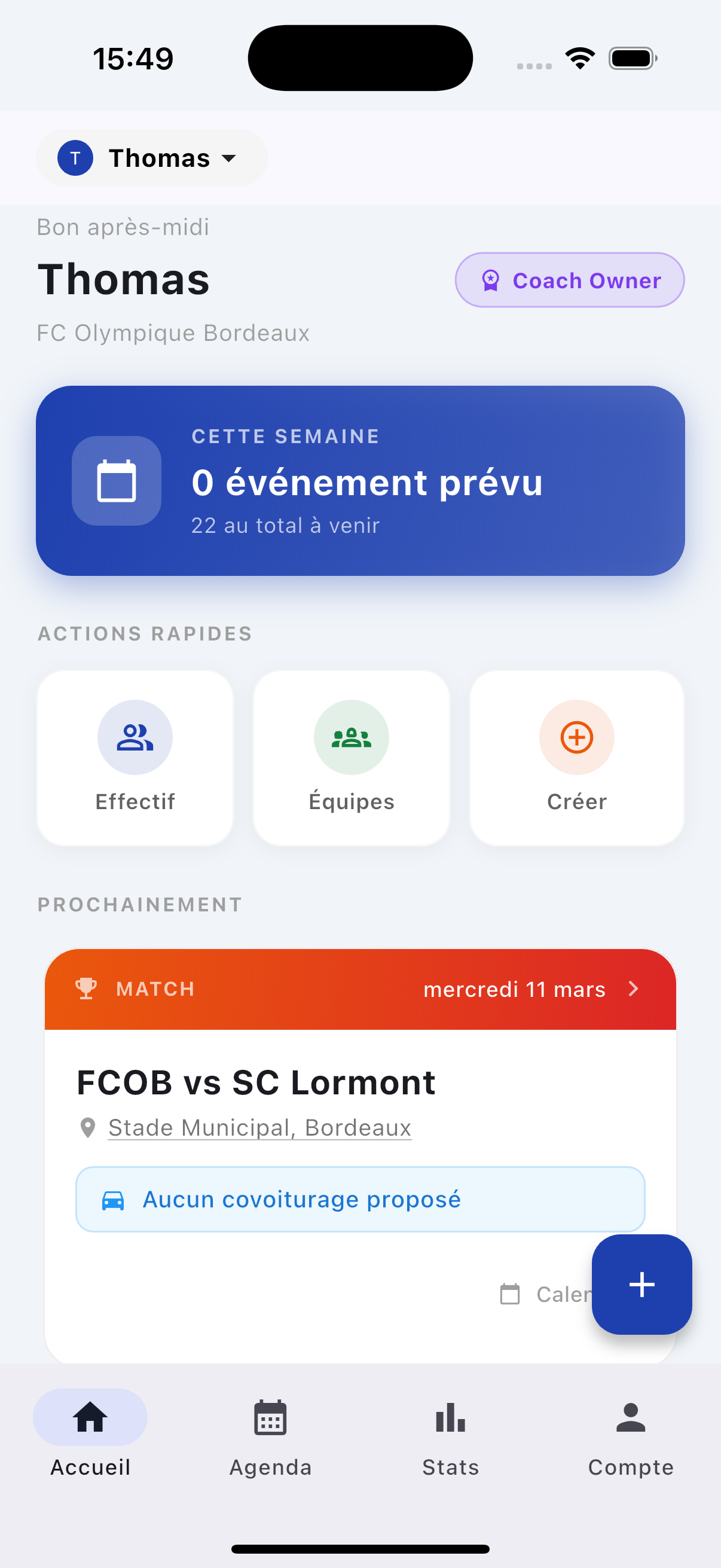Expand the Thomas profile dropdown
The width and height of the screenshot is (721, 1568).
coord(228,158)
